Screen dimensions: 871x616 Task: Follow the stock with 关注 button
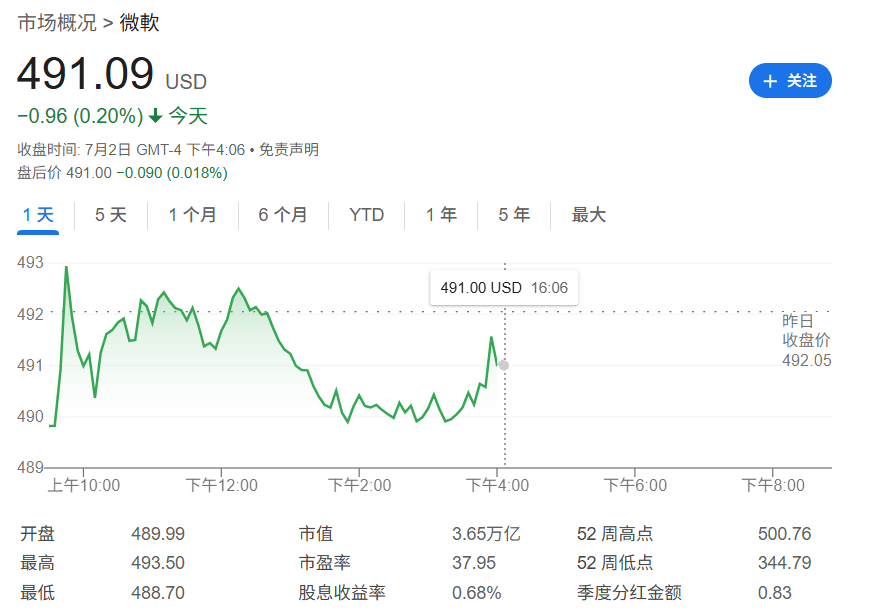tap(790, 81)
